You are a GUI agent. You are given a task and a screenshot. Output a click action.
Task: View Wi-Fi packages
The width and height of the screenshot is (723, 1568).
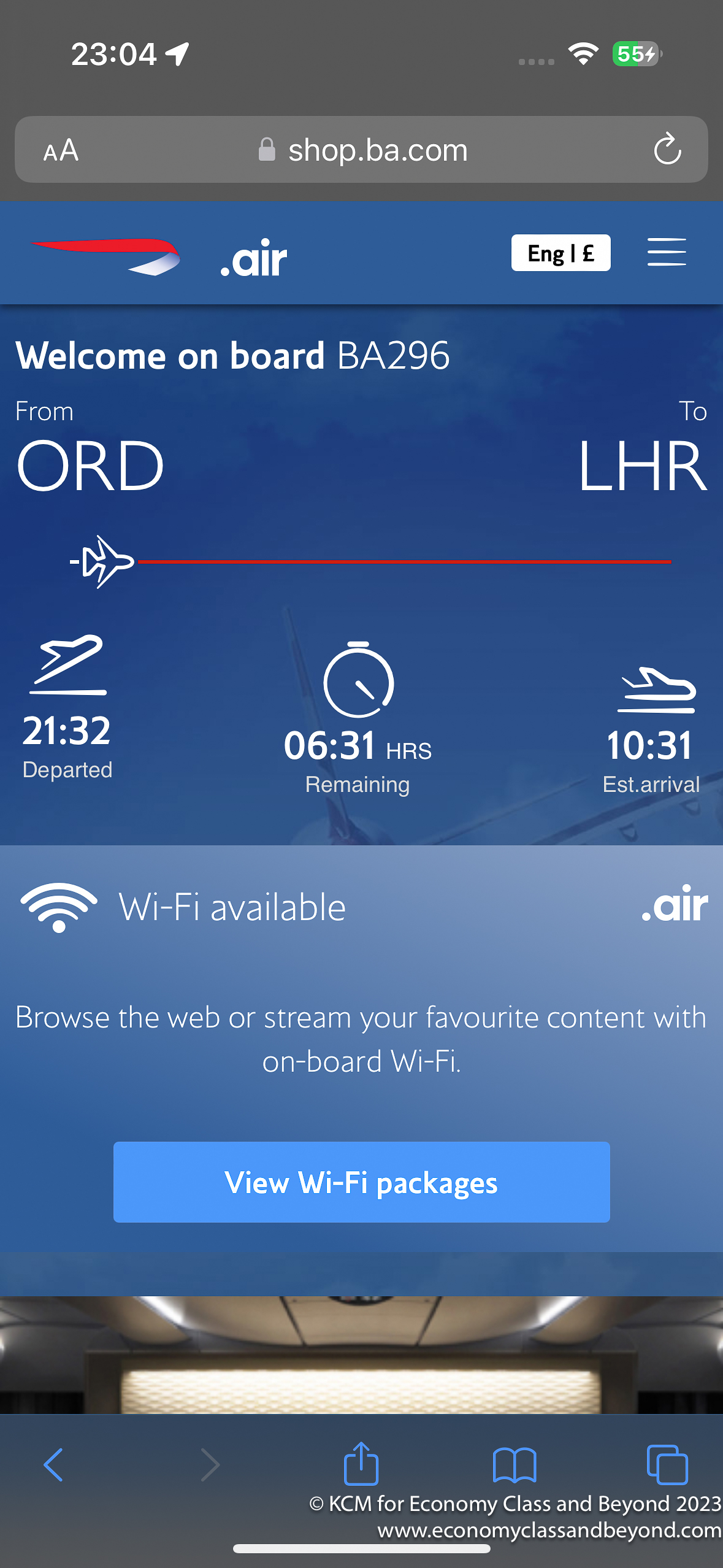[x=361, y=1182]
